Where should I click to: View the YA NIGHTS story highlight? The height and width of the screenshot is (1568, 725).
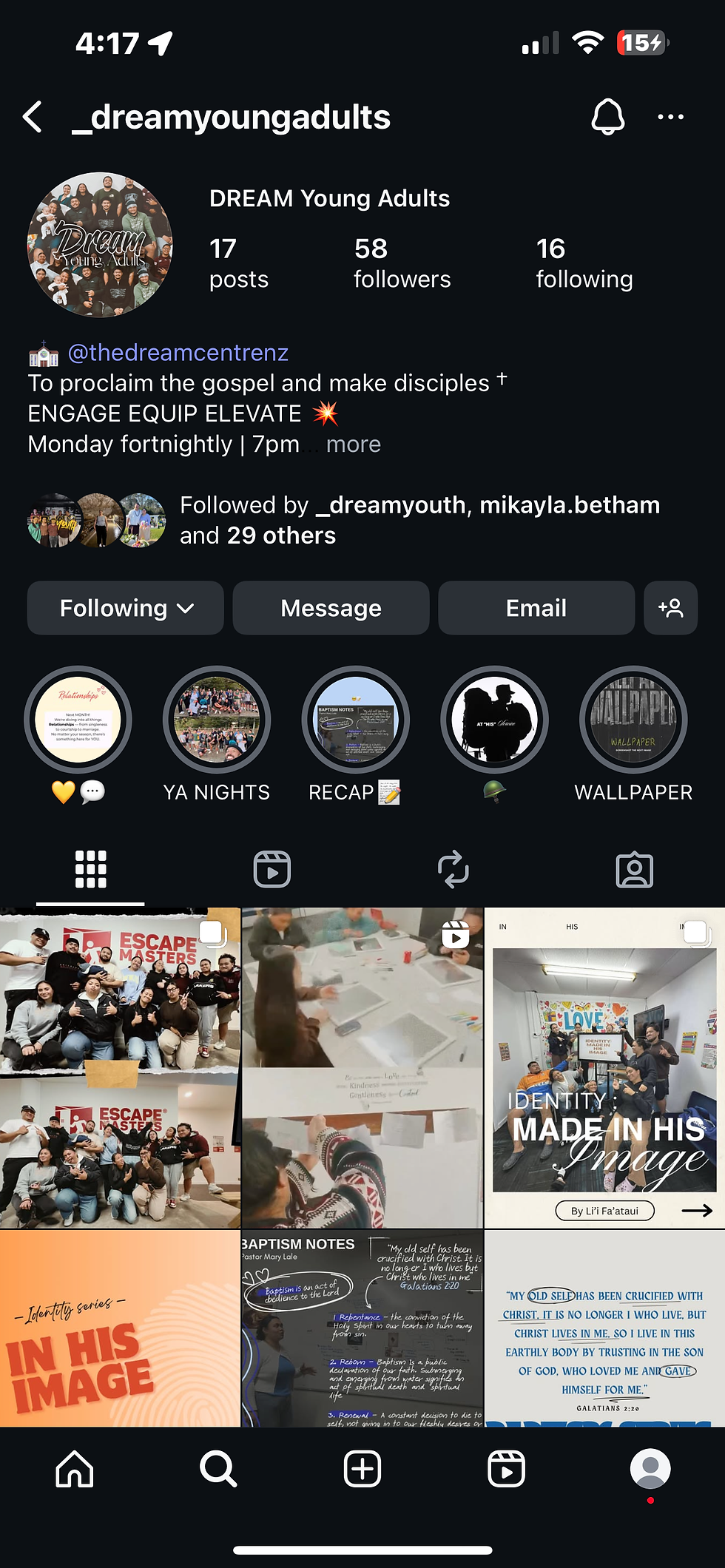[217, 720]
